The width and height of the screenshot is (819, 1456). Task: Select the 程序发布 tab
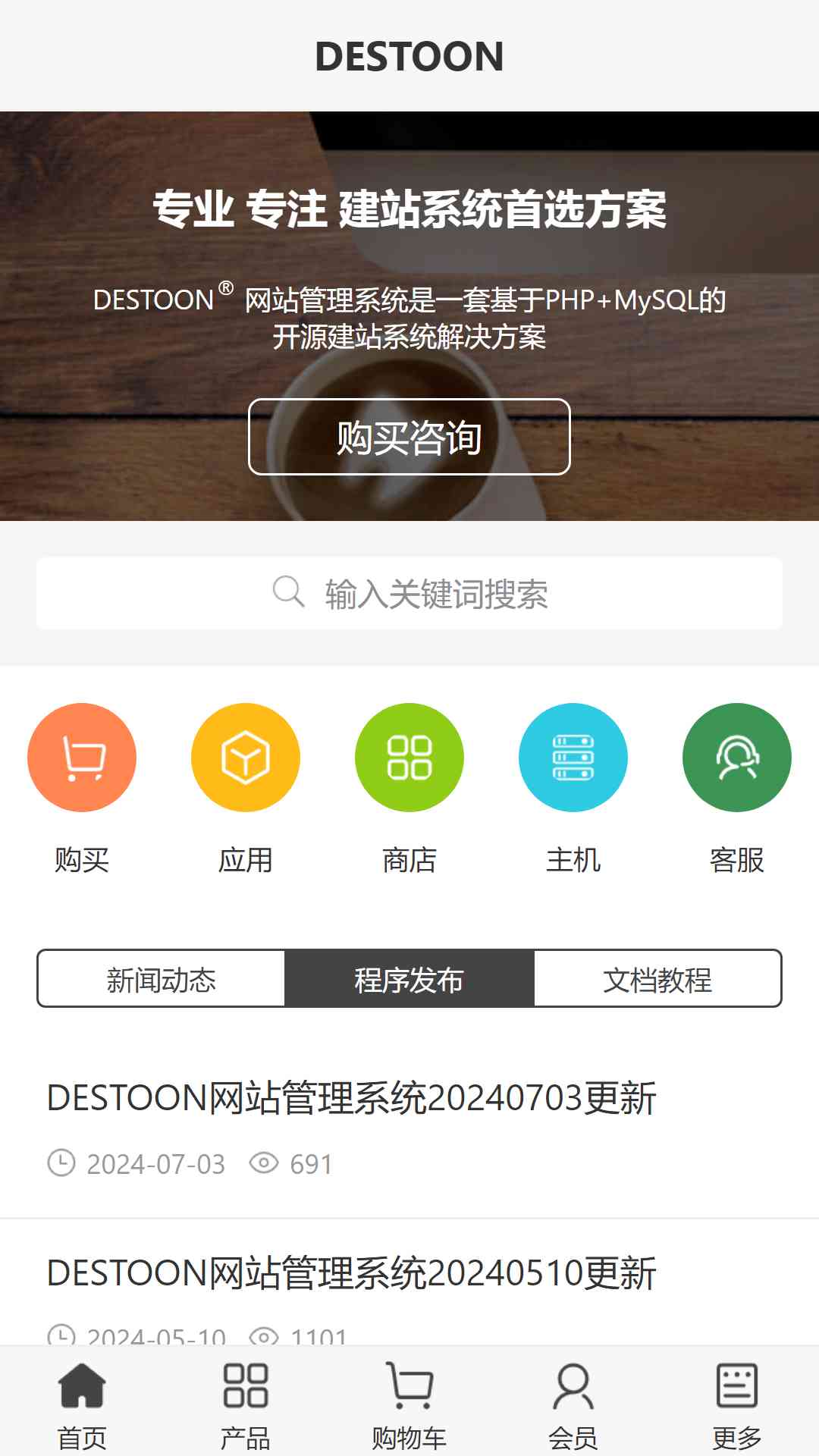pyautogui.click(x=409, y=979)
